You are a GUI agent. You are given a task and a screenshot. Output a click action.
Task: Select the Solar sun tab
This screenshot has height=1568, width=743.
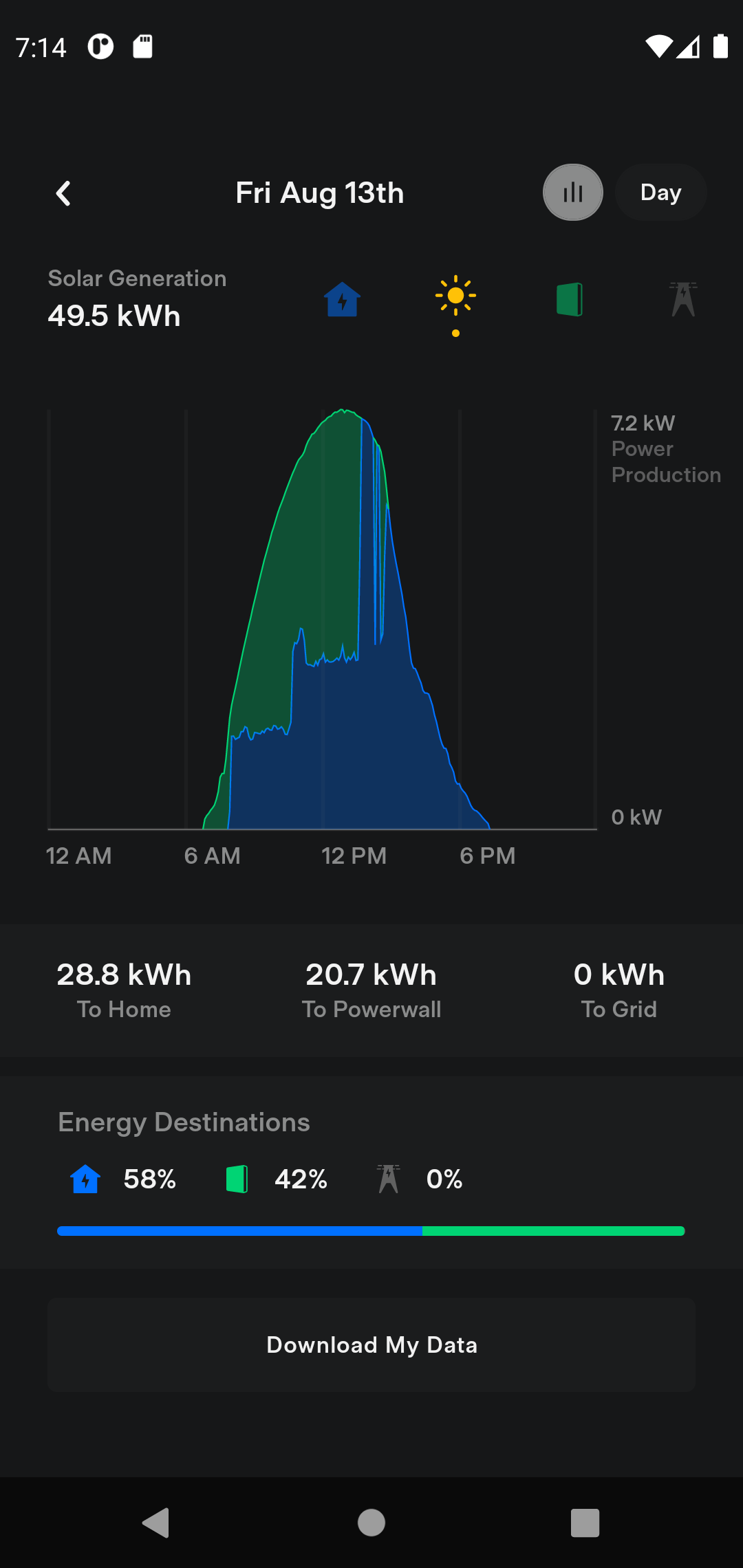pos(455,297)
